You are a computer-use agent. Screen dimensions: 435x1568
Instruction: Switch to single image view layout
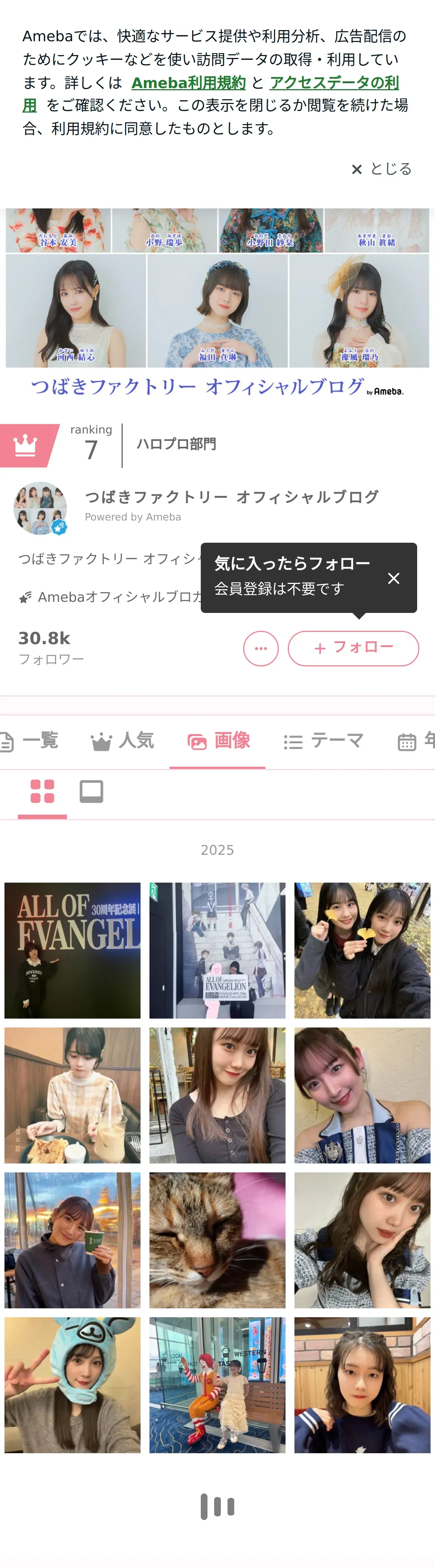tap(91, 792)
